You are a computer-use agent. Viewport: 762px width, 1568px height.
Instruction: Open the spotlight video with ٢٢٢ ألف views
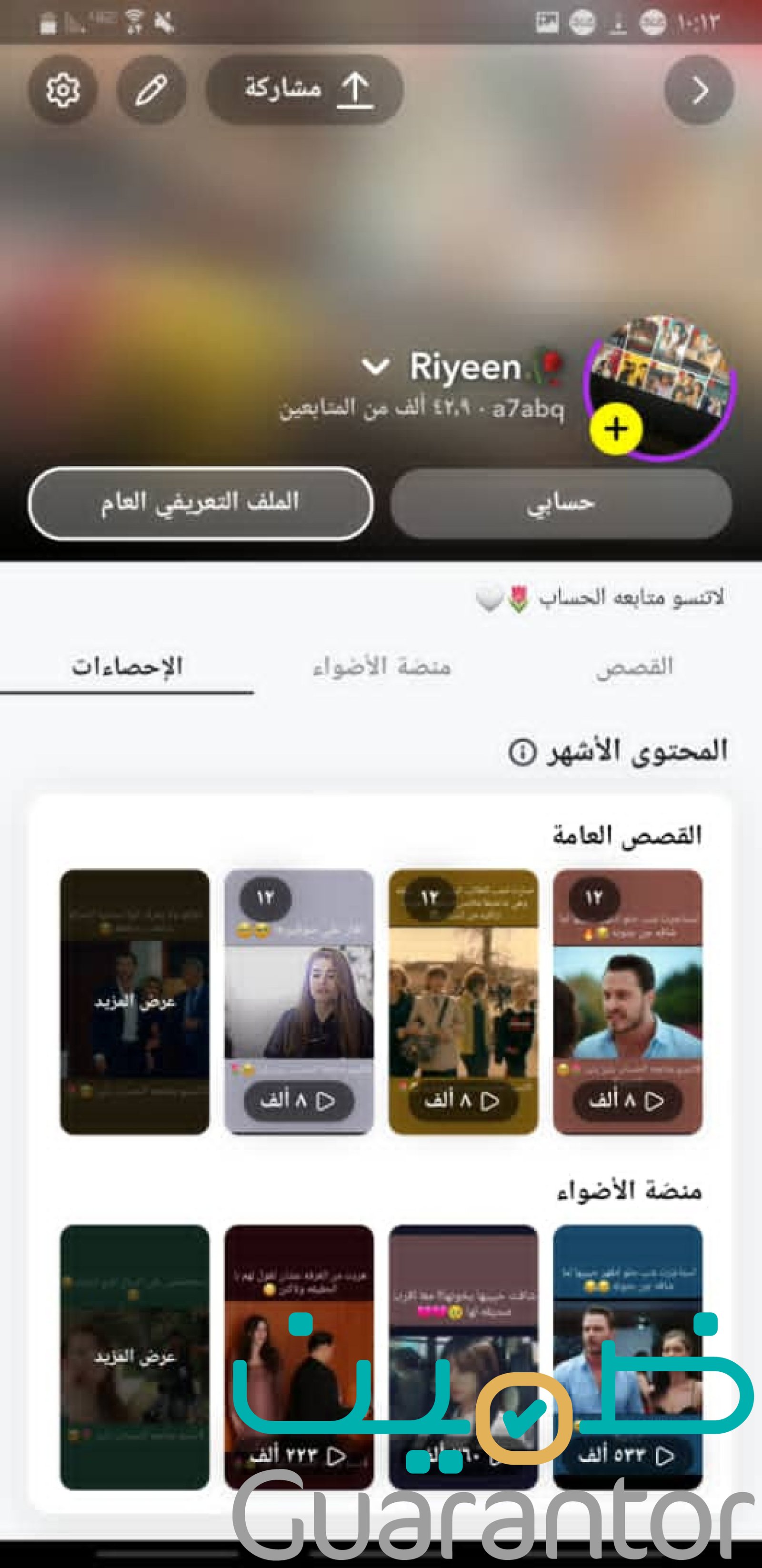299,1356
